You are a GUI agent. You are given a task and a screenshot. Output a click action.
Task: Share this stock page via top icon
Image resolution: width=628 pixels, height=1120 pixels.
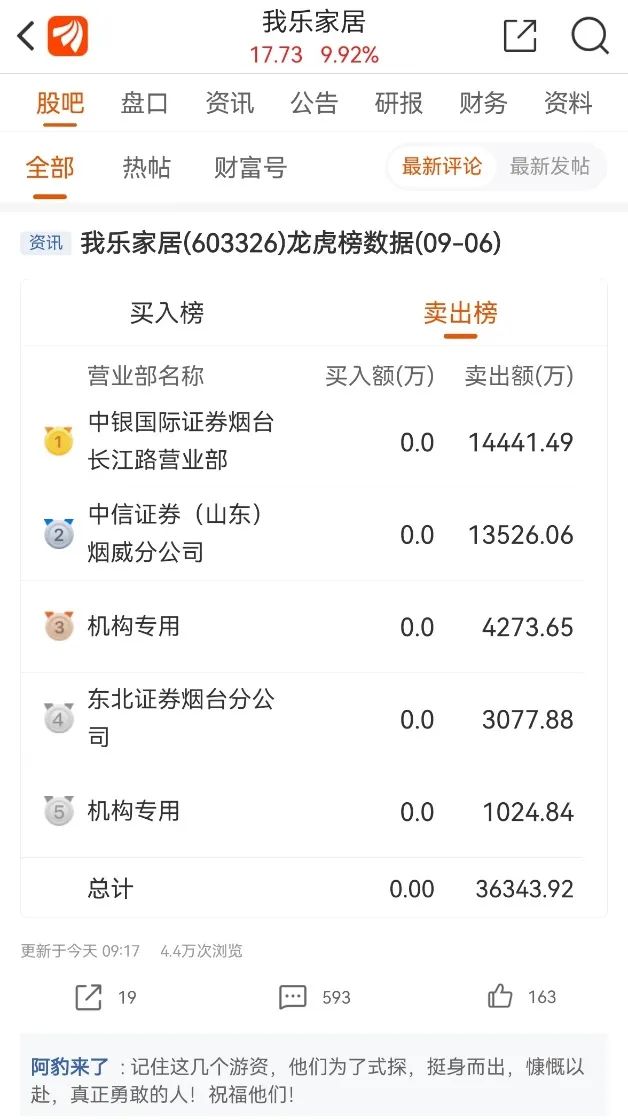point(520,37)
